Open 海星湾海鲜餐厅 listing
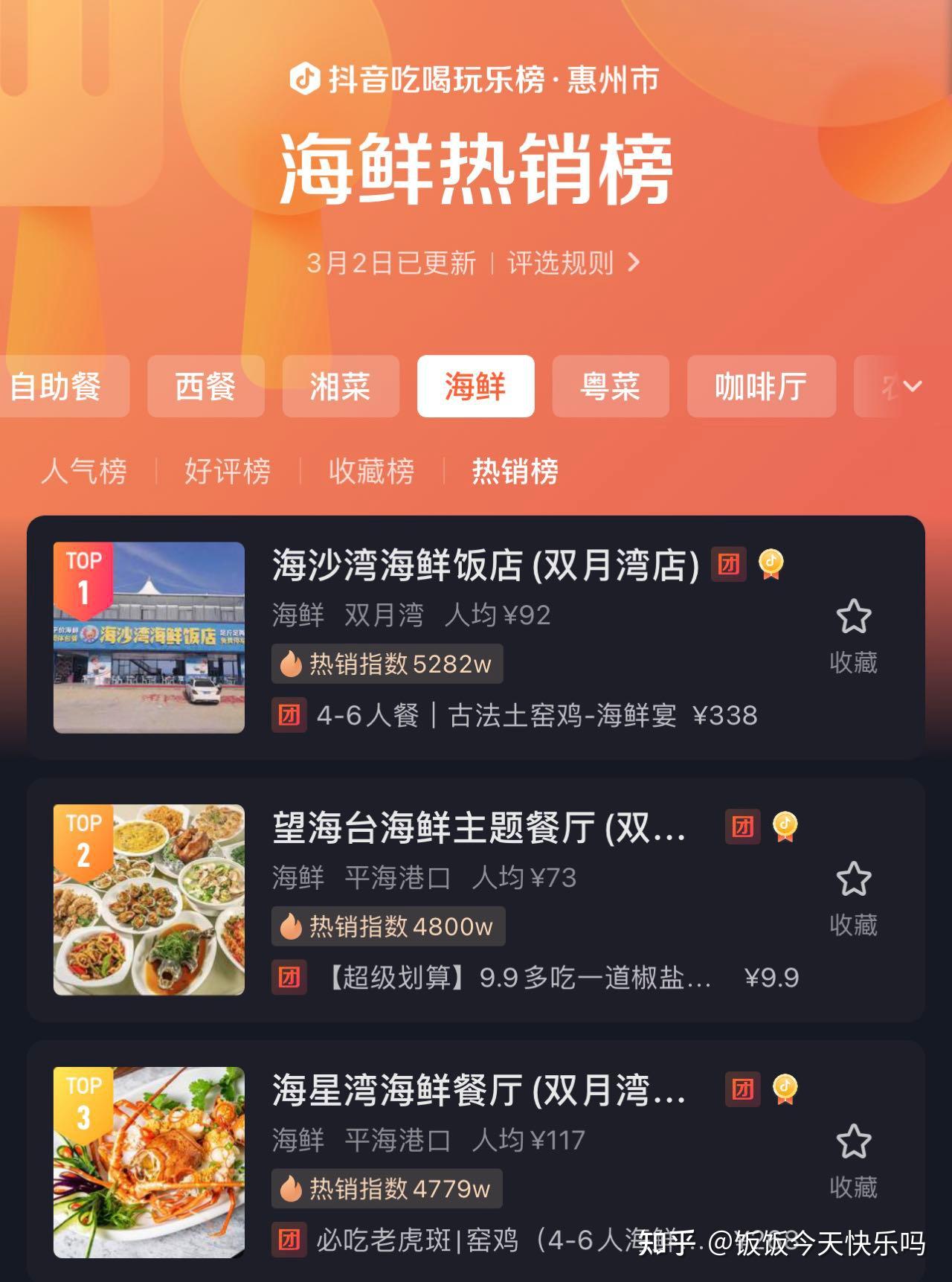The image size is (952, 1282). pos(479,1090)
